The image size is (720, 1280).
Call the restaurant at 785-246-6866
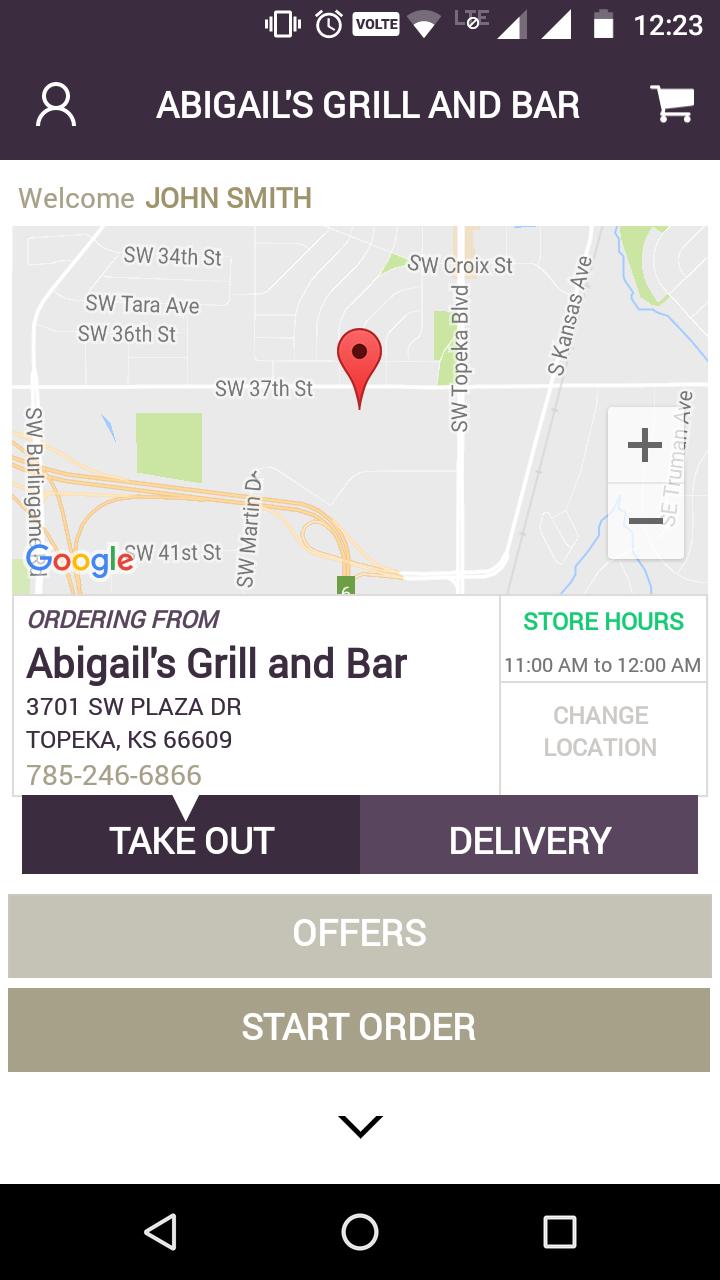coord(113,775)
